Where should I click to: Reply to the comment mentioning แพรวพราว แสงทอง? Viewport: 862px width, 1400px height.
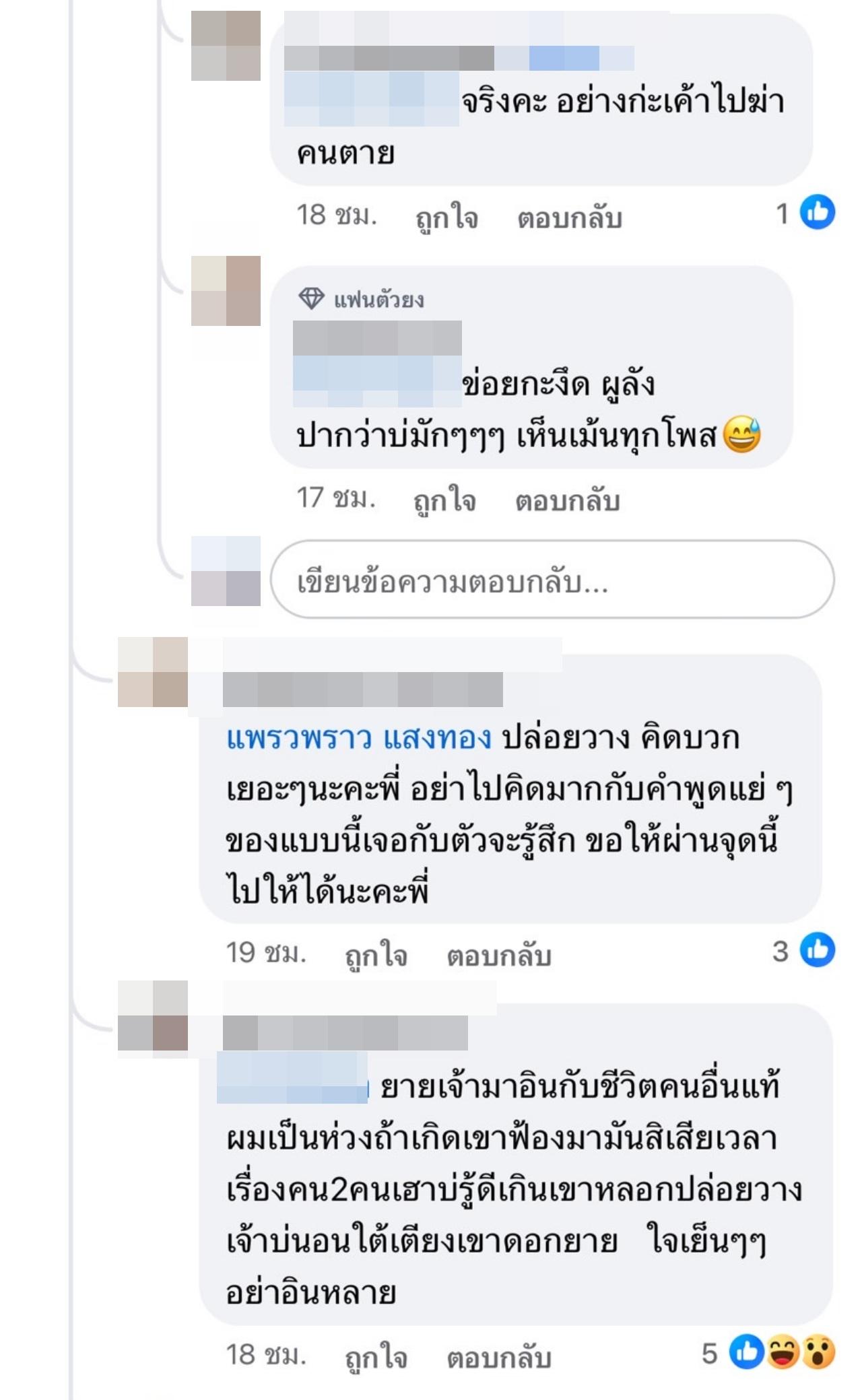click(498, 955)
